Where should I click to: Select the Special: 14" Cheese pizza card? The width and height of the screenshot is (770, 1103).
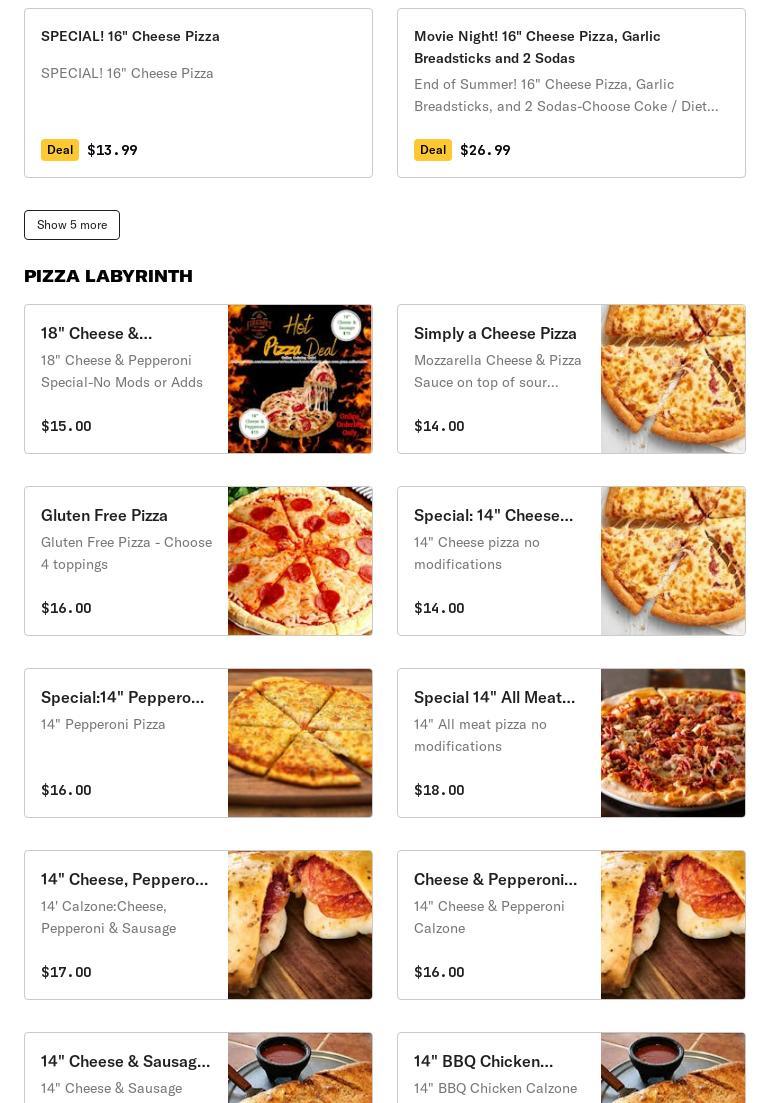[x=571, y=561]
